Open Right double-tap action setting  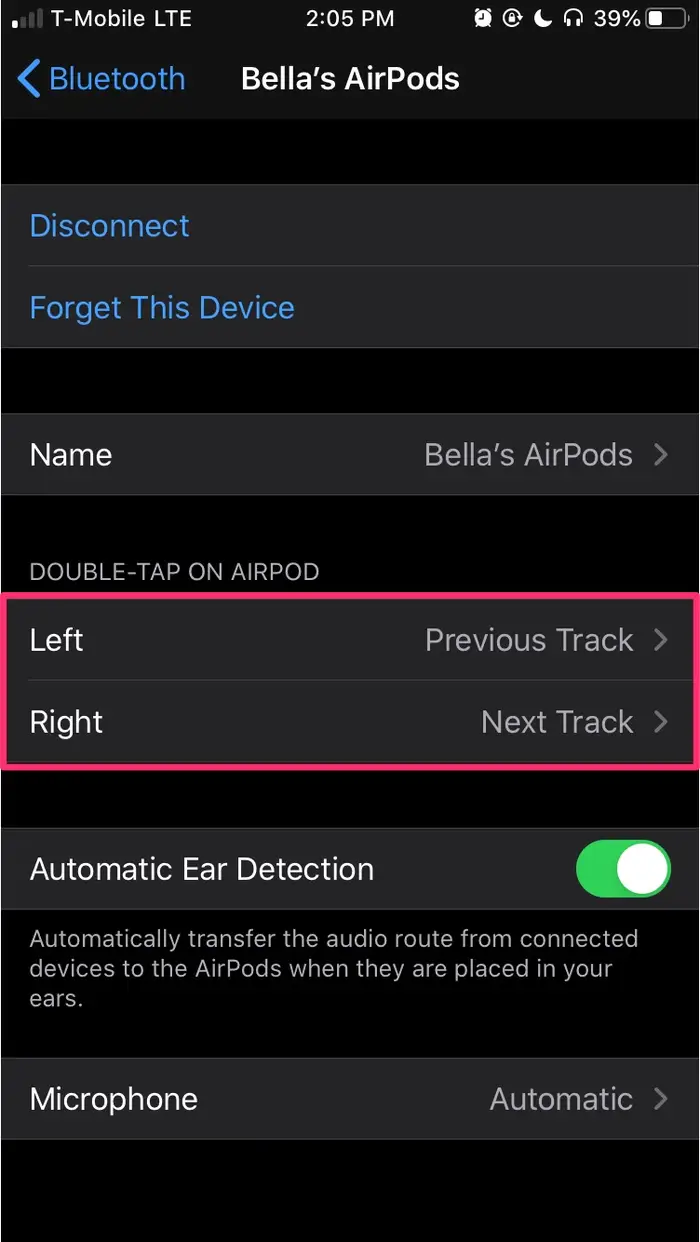350,722
